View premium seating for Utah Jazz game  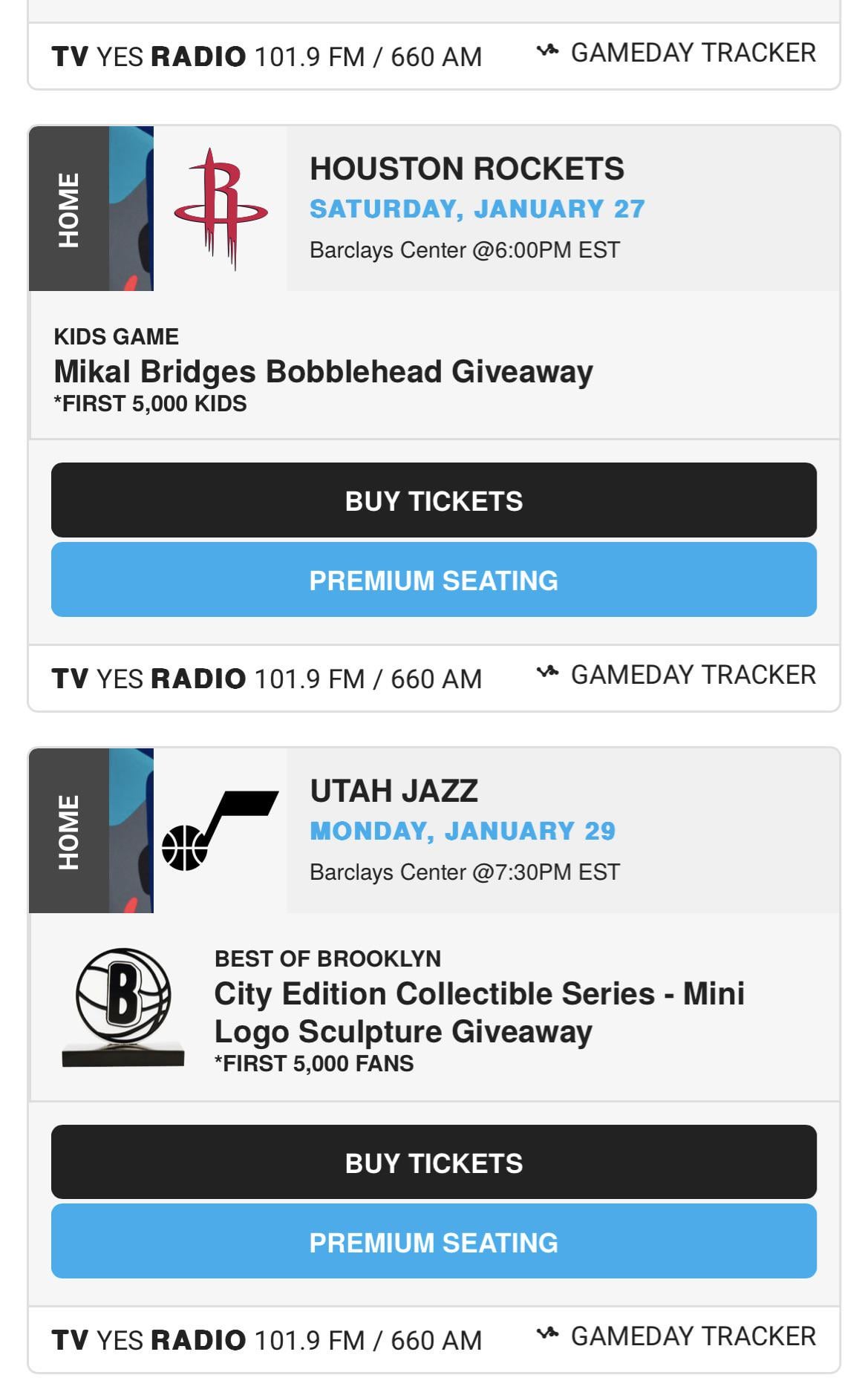click(x=434, y=1242)
